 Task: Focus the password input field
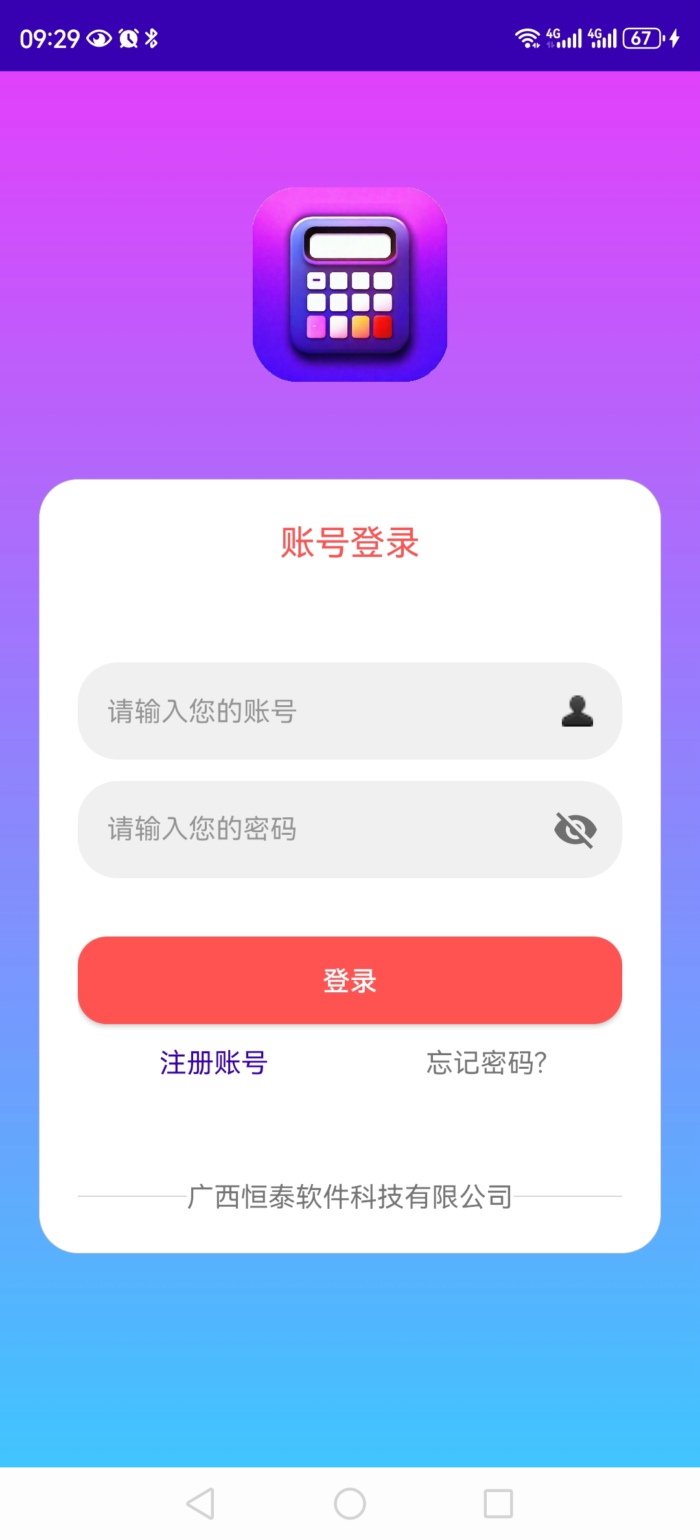click(310, 829)
